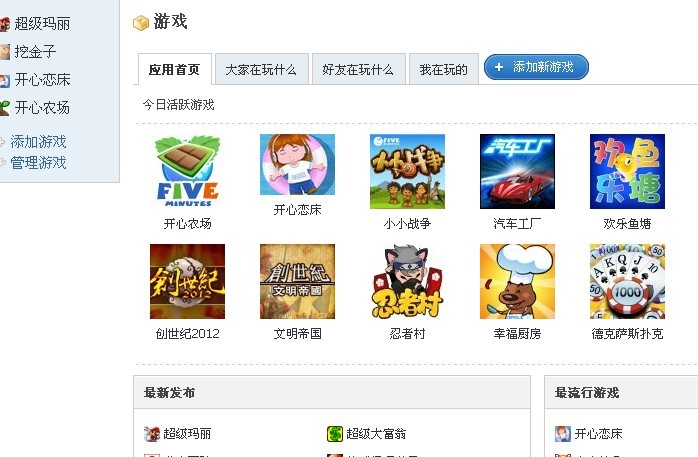Launch the 开心农场 game tile

(x=187, y=172)
